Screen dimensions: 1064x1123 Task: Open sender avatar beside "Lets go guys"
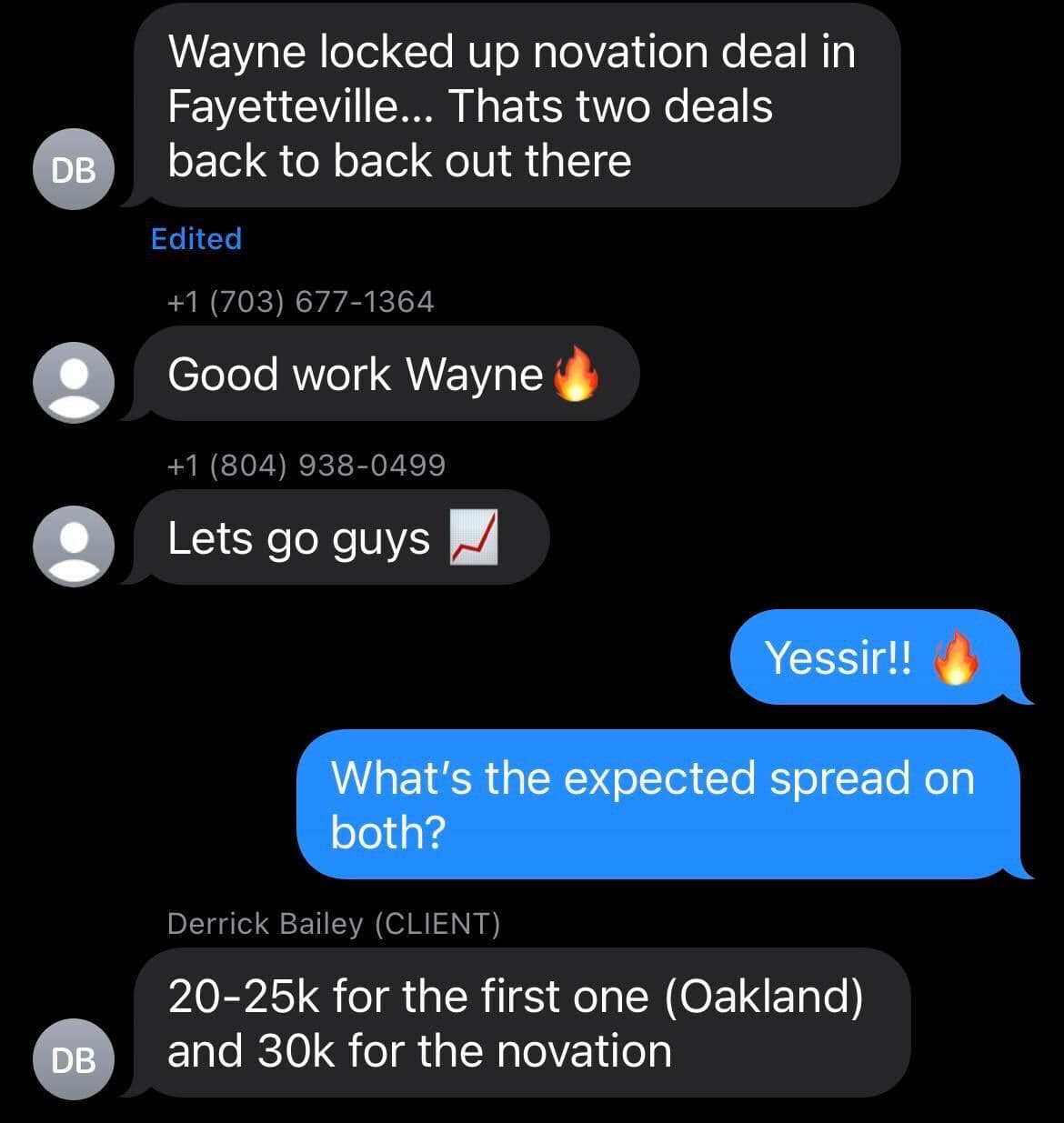pyautogui.click(x=74, y=546)
